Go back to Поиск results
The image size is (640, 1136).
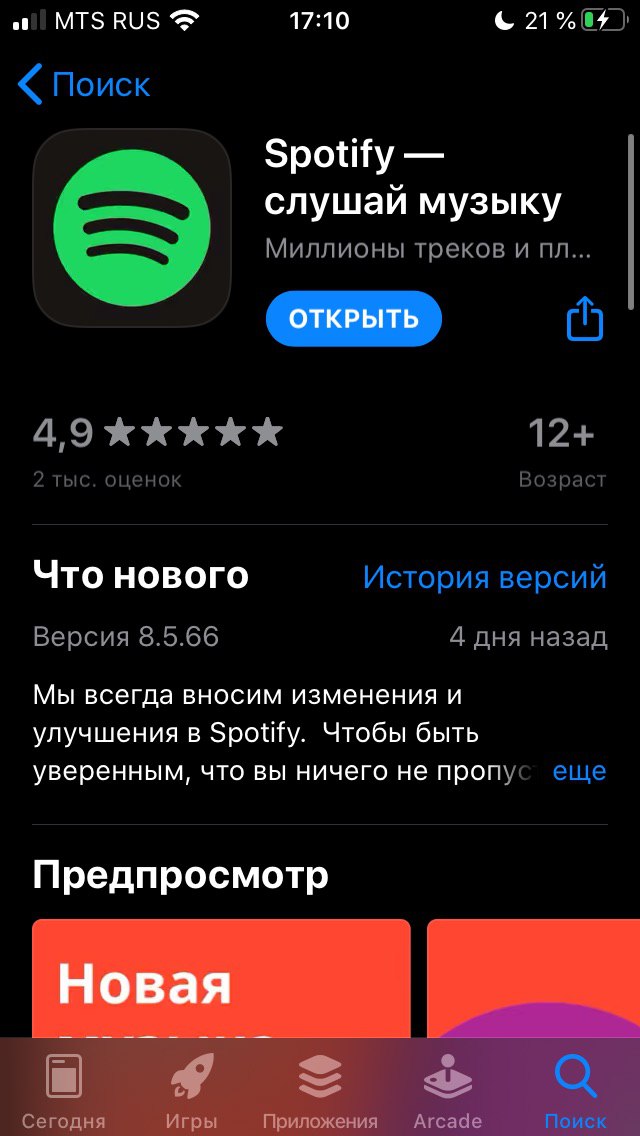click(83, 85)
